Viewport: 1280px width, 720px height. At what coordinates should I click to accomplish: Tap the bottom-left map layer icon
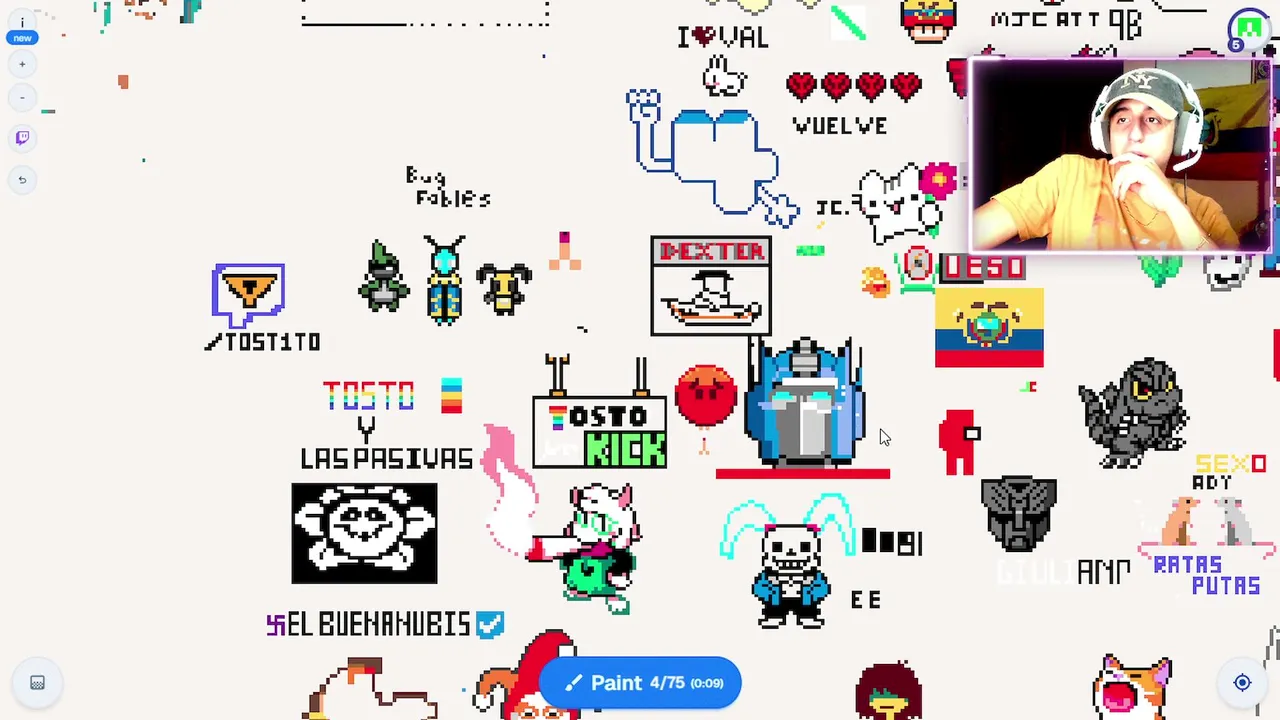tap(37, 683)
